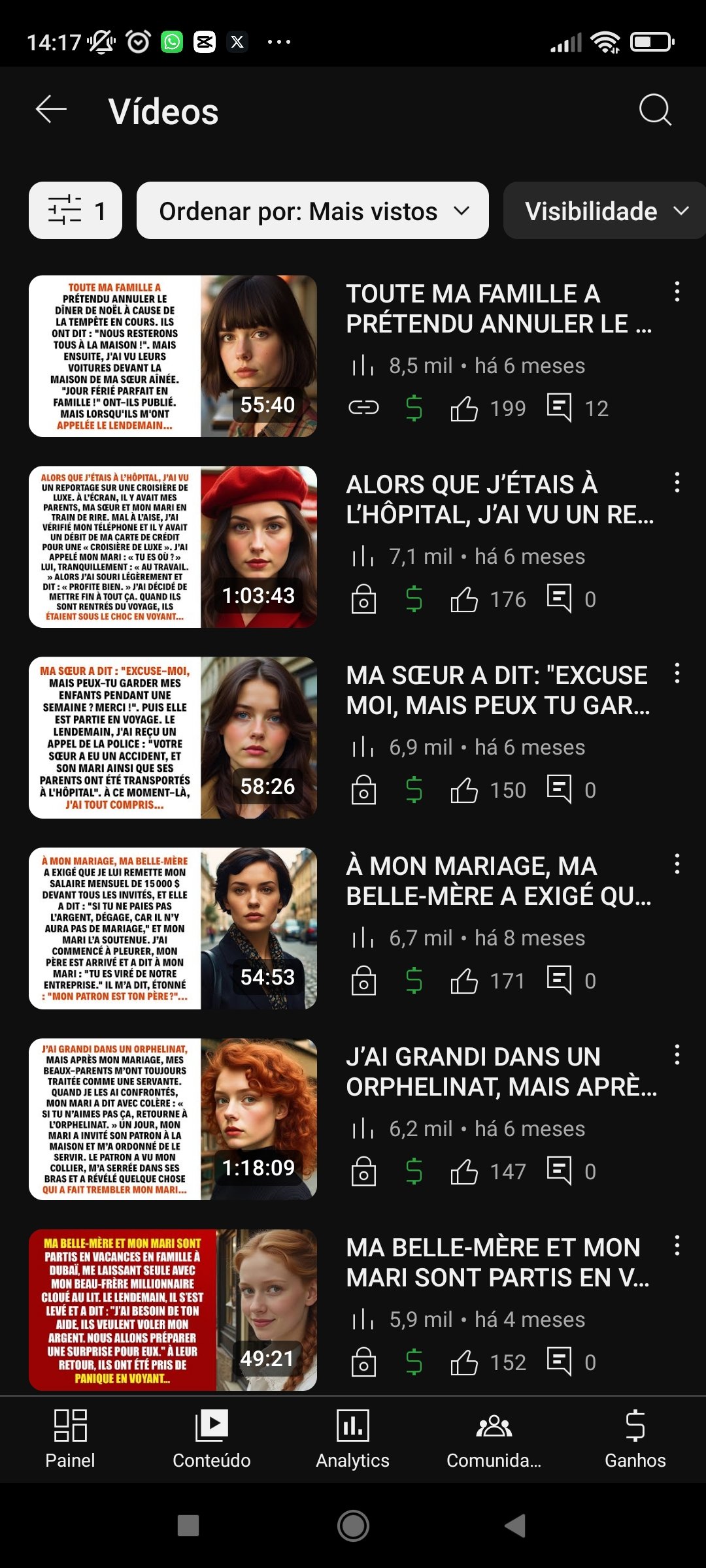Show more options for ALORS QUE J'ÉTAIS video
The height and width of the screenshot is (1568, 706).
click(x=677, y=482)
